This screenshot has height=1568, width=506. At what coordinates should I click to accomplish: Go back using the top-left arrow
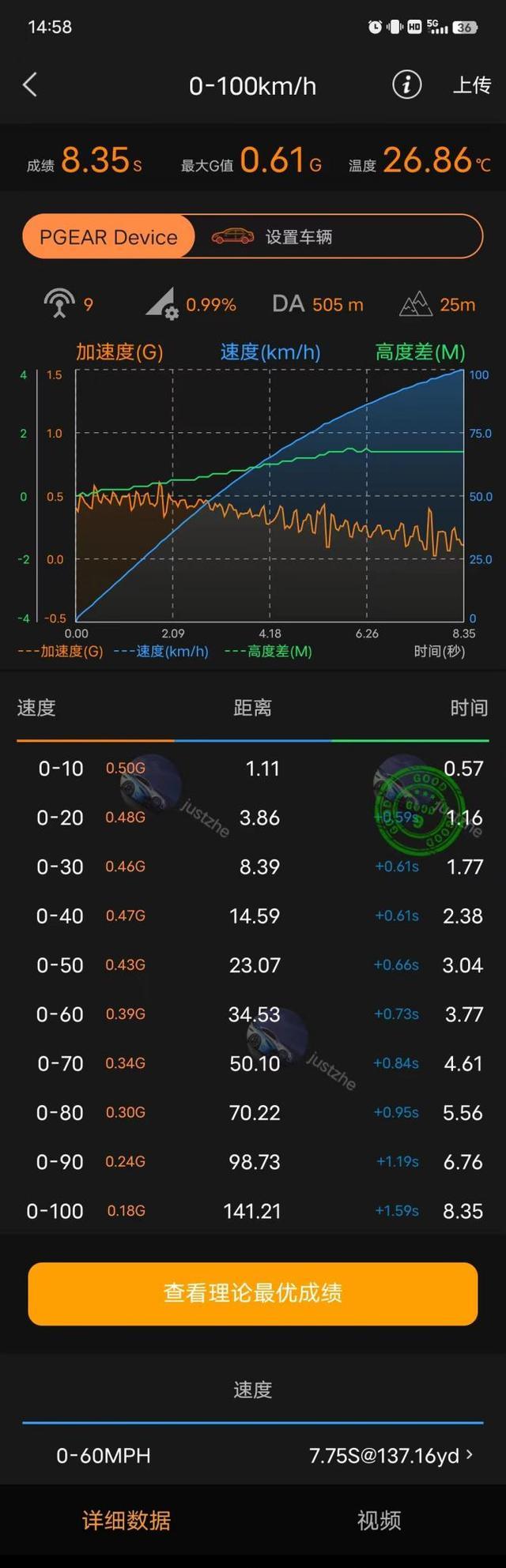[x=30, y=85]
